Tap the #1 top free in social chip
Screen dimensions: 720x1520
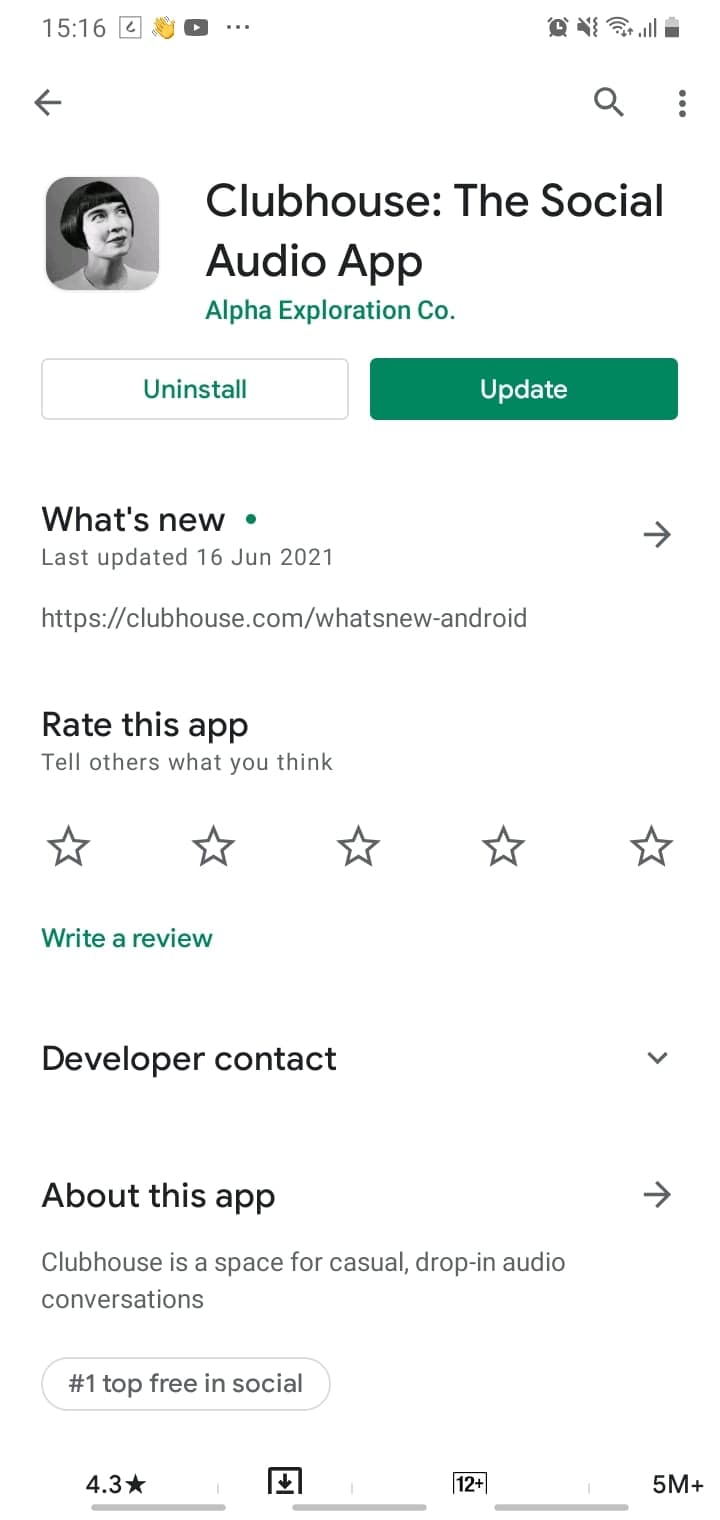click(186, 1384)
